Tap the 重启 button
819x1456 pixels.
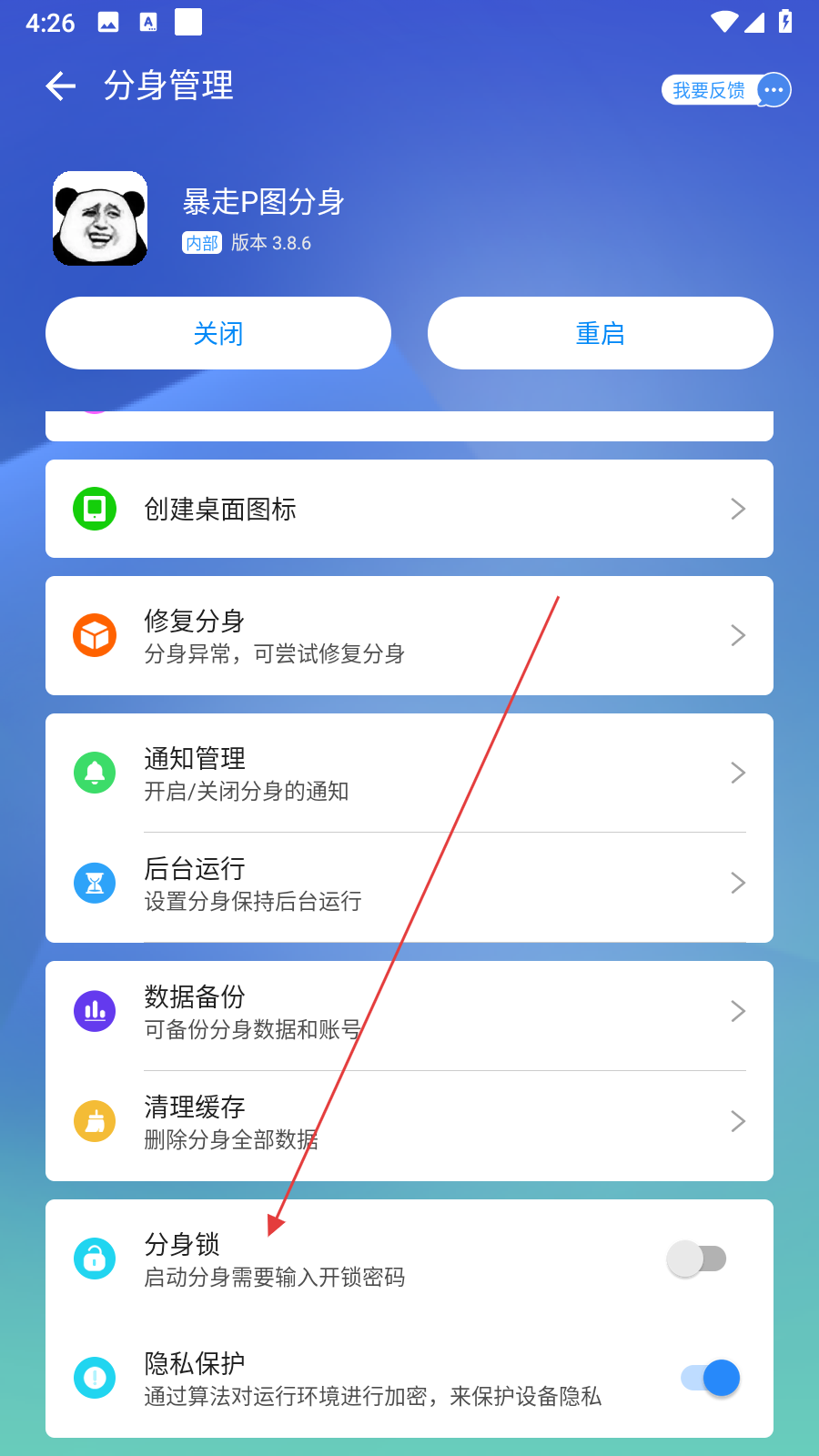[600, 333]
